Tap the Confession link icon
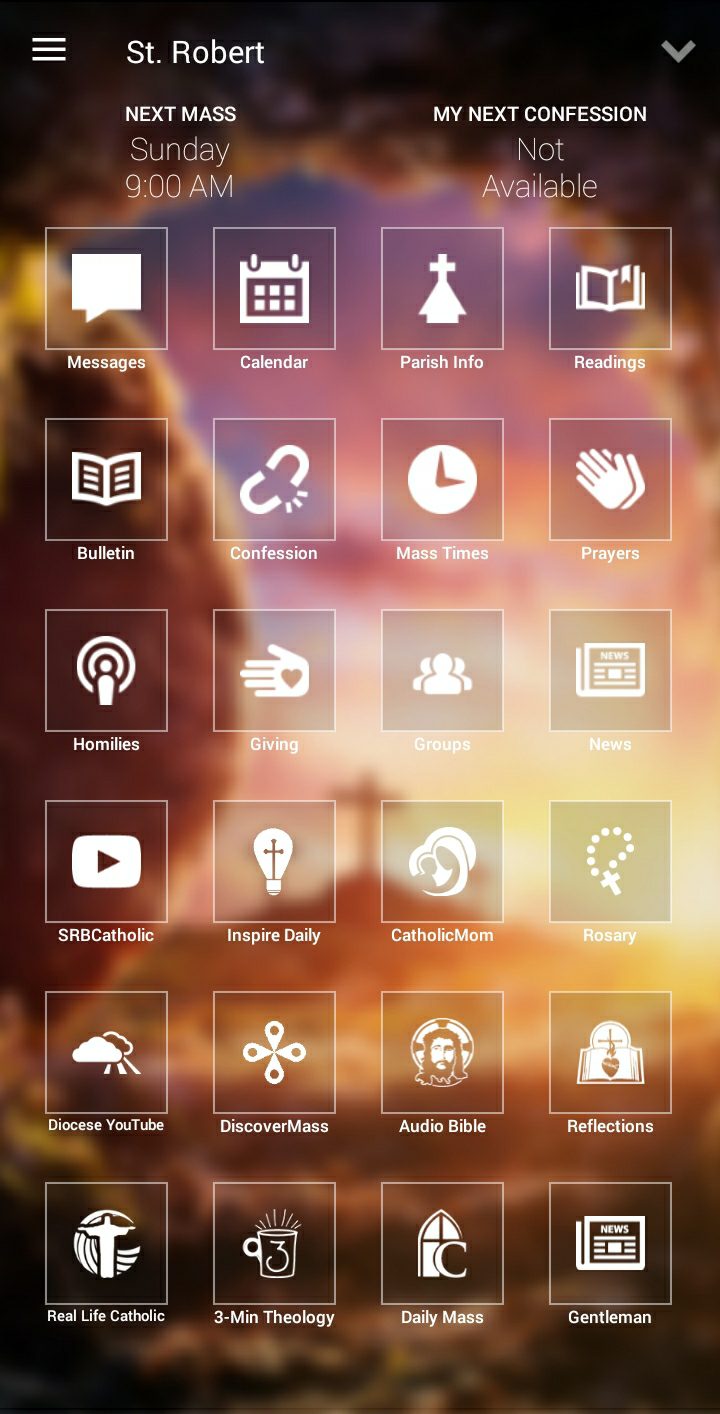The height and width of the screenshot is (1414, 720). click(274, 479)
